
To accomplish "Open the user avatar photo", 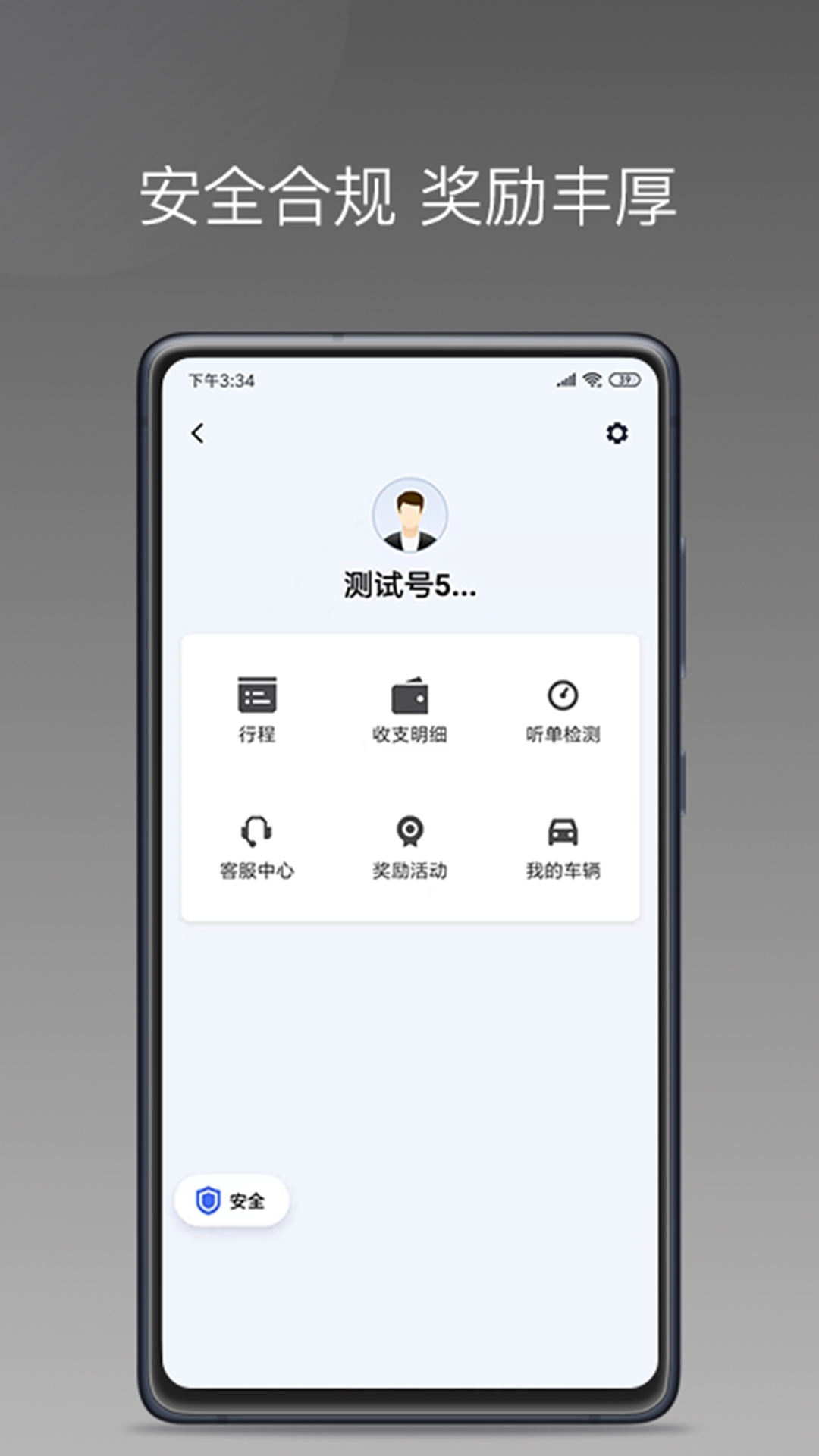I will (x=408, y=516).
